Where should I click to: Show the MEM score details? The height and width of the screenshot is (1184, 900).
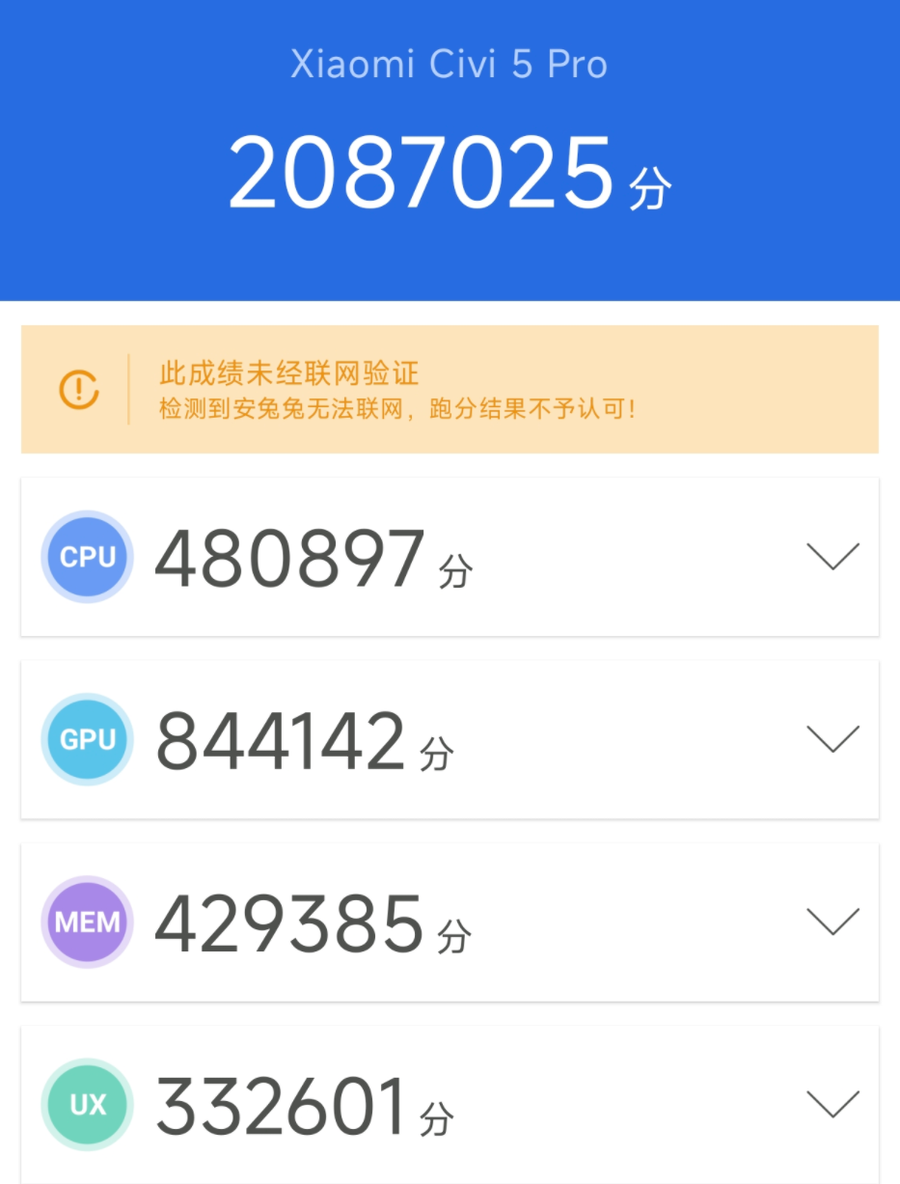[832, 922]
